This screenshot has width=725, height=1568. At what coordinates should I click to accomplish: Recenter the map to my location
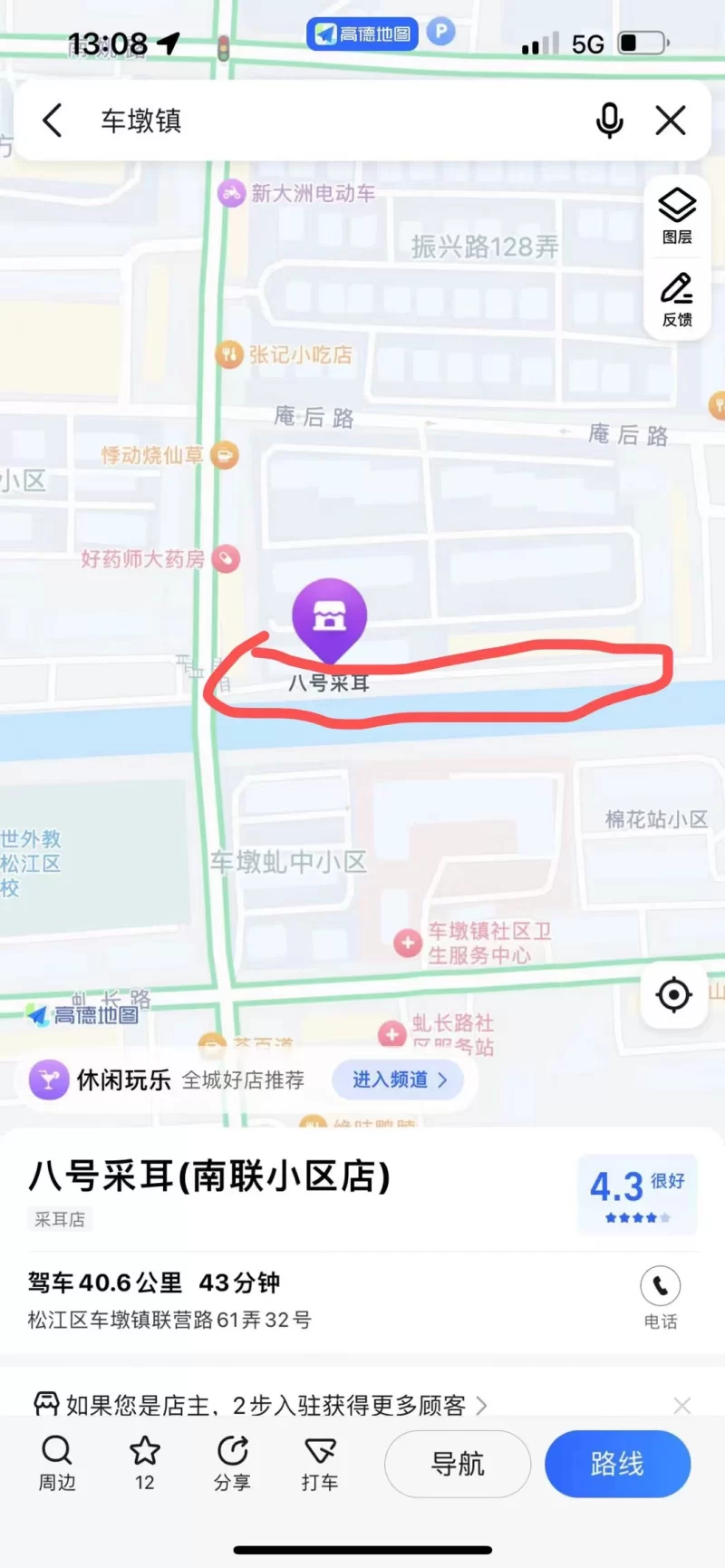pyautogui.click(x=673, y=995)
